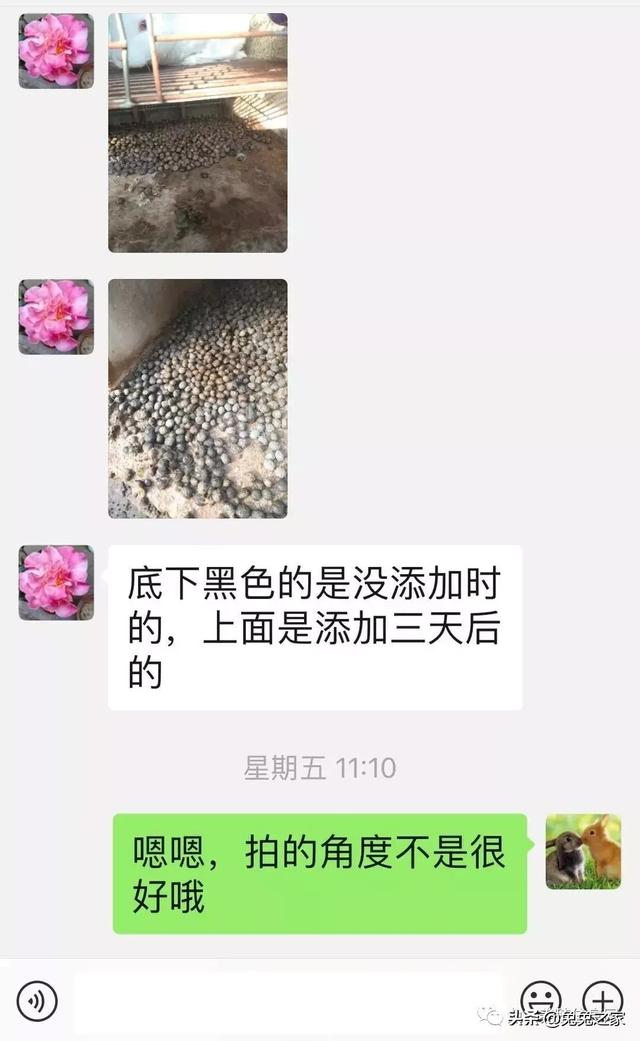The height and width of the screenshot is (1041, 640).
Task: Focus the message text field
Action: (288, 1000)
